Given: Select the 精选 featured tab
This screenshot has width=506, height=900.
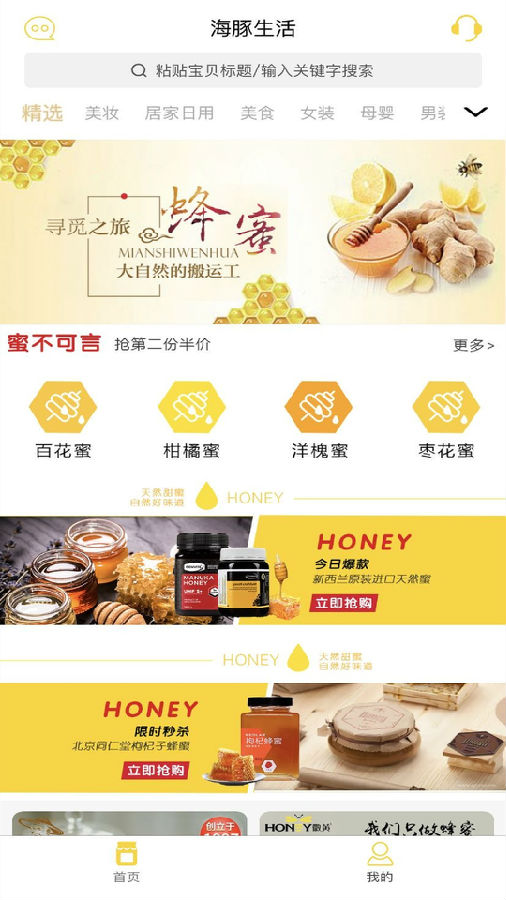Looking at the screenshot, I should coord(42,113).
